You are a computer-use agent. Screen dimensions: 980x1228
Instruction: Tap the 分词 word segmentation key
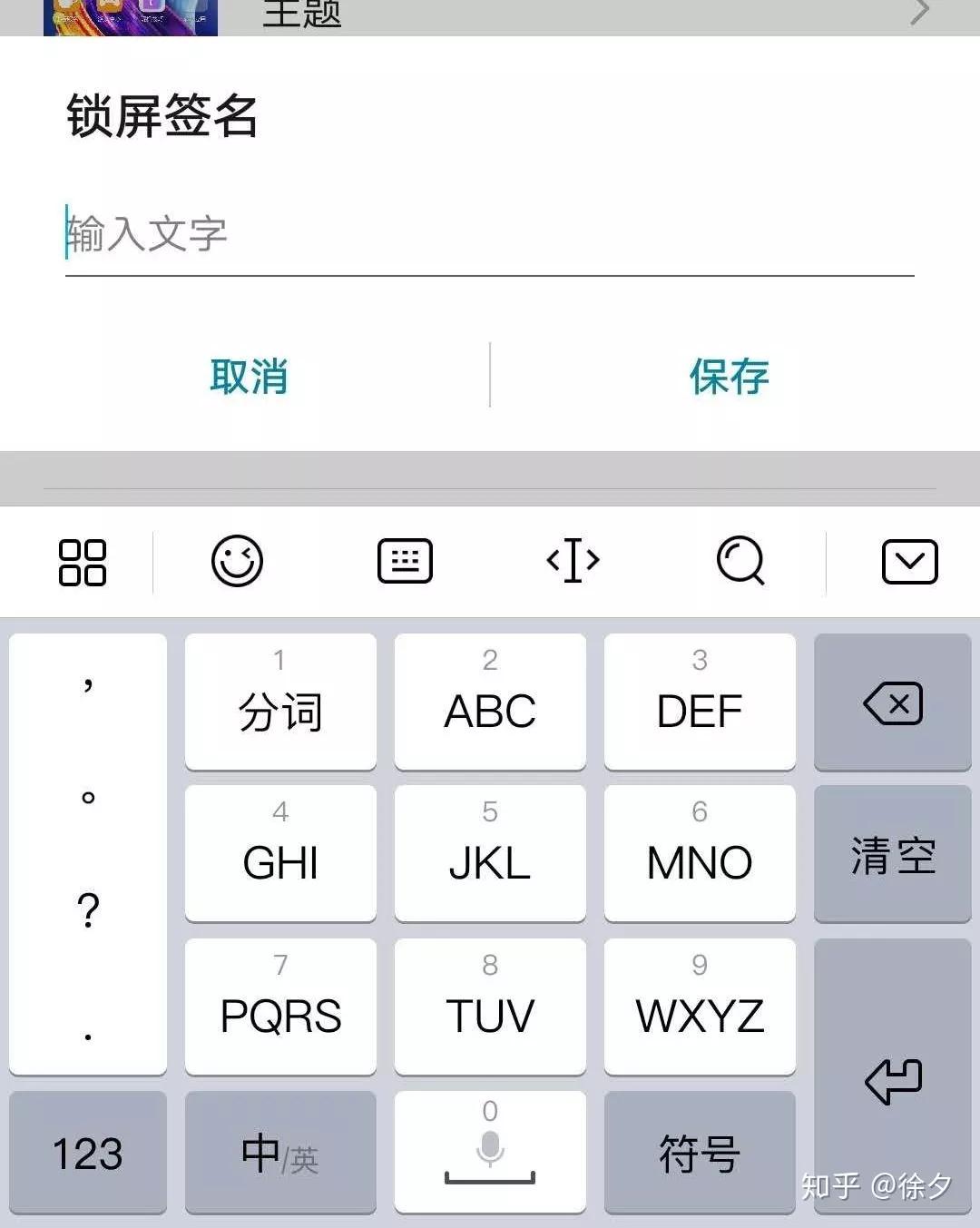[x=279, y=703]
